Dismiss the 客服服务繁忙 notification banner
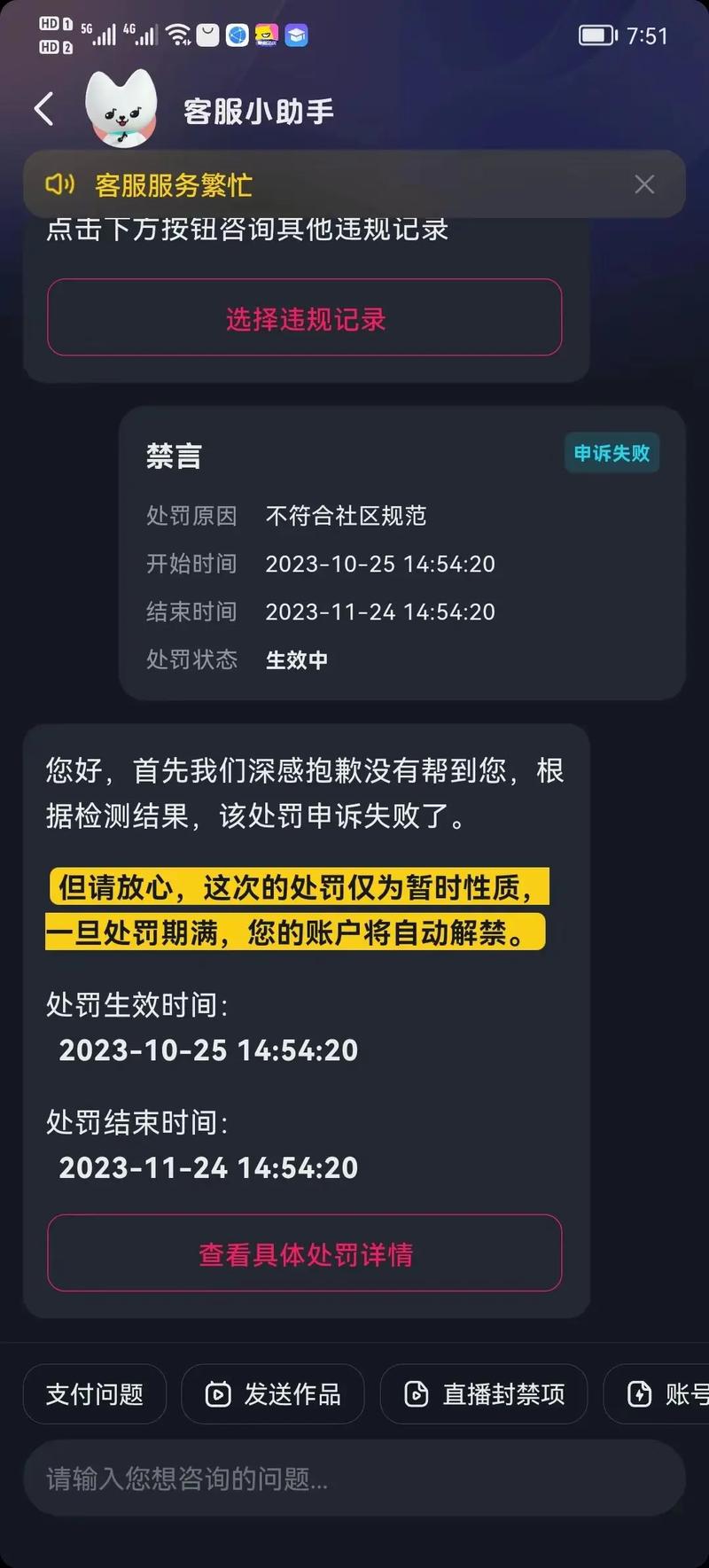 pyautogui.click(x=644, y=184)
